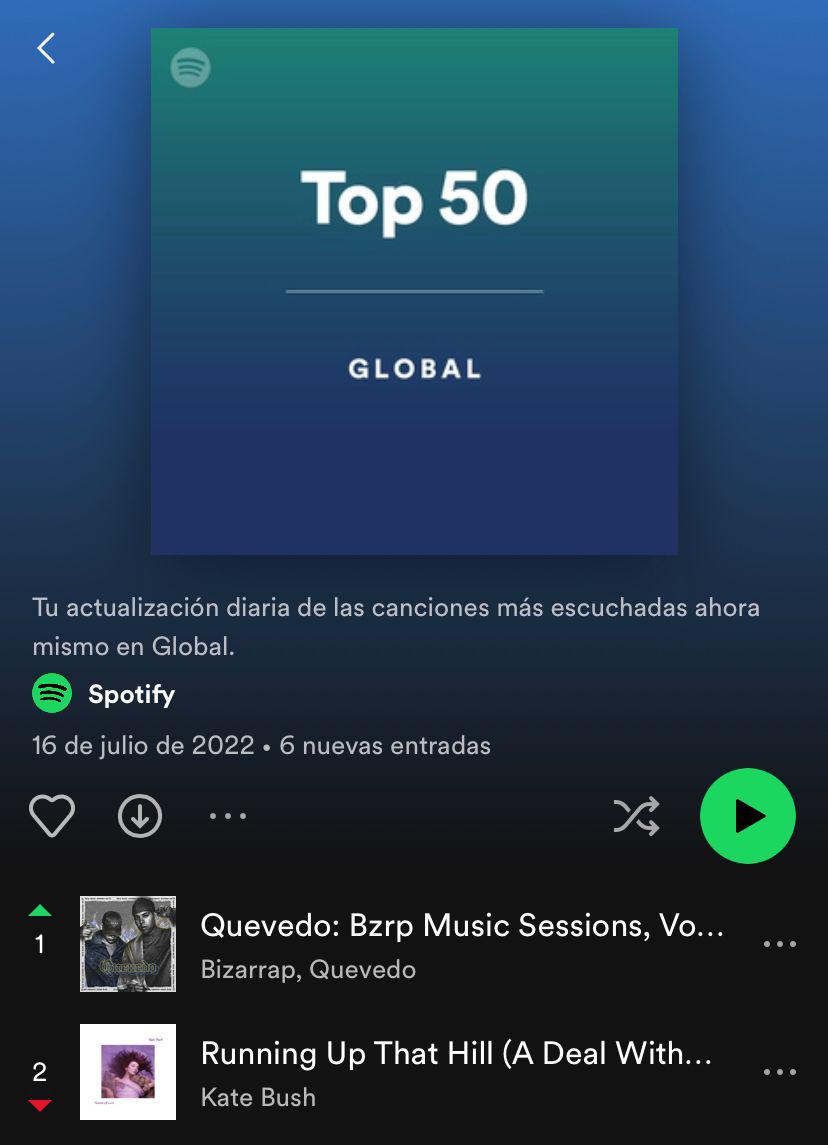Tap the green Spotify avatar icon
828x1145 pixels.
click(51, 693)
